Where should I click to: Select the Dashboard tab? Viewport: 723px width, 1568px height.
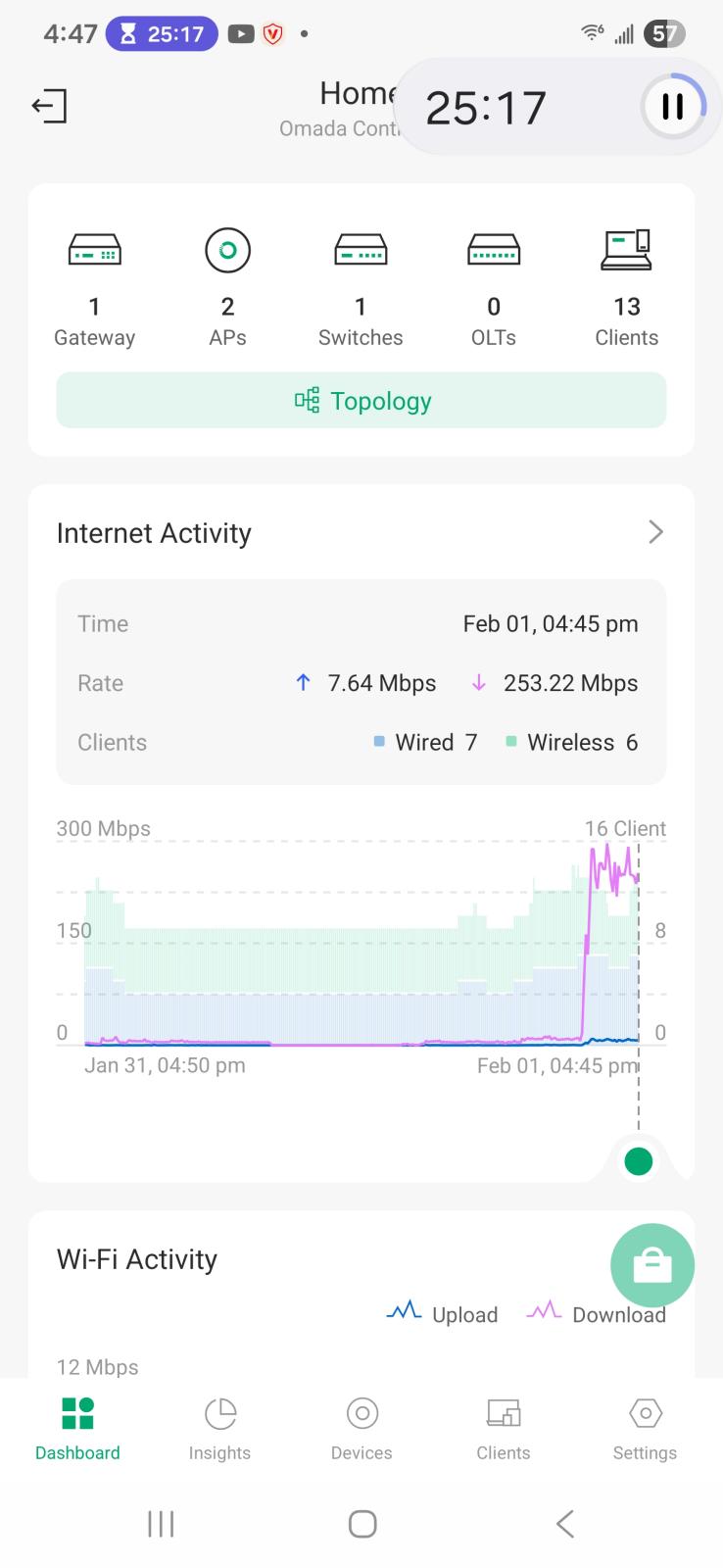[77, 1429]
